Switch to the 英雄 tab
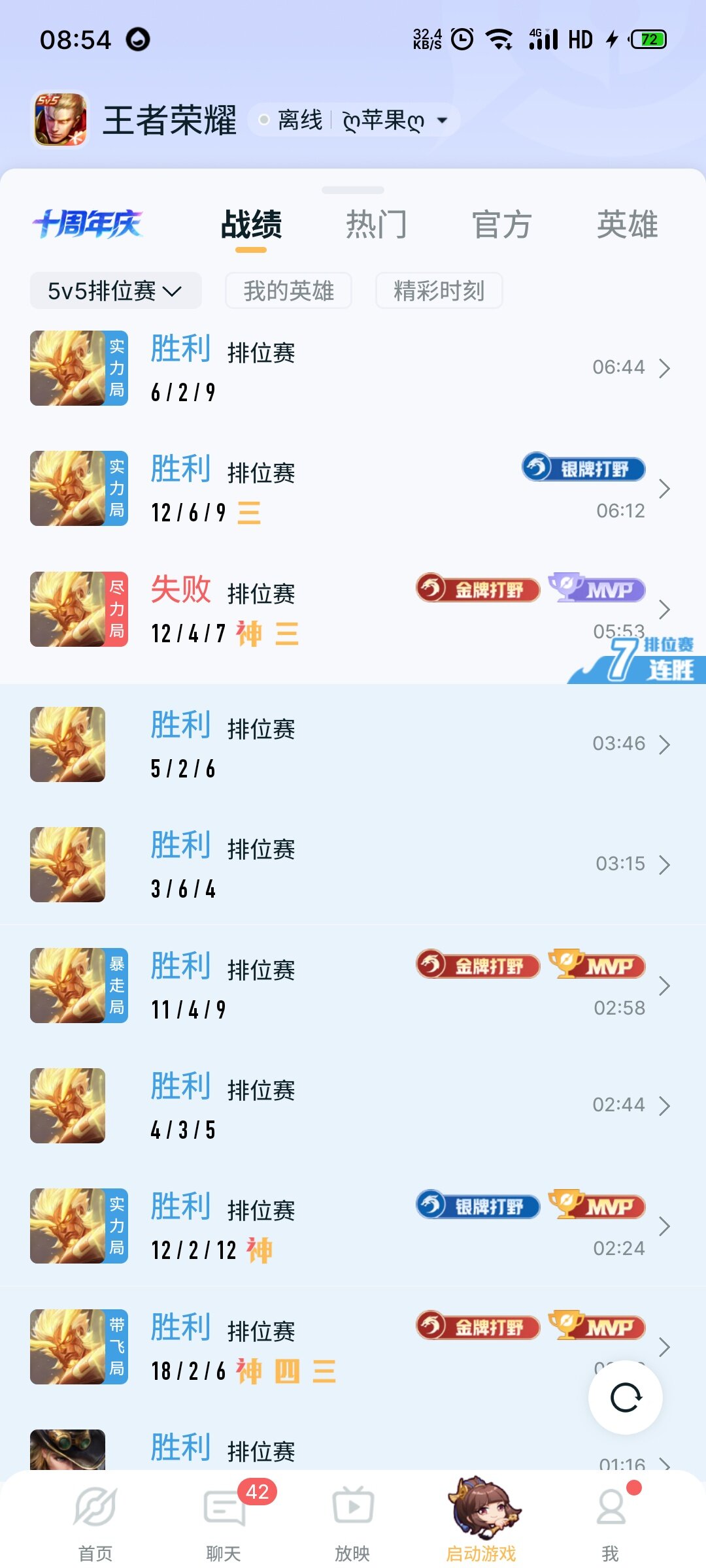Viewport: 706px width, 1568px height. coord(627,225)
